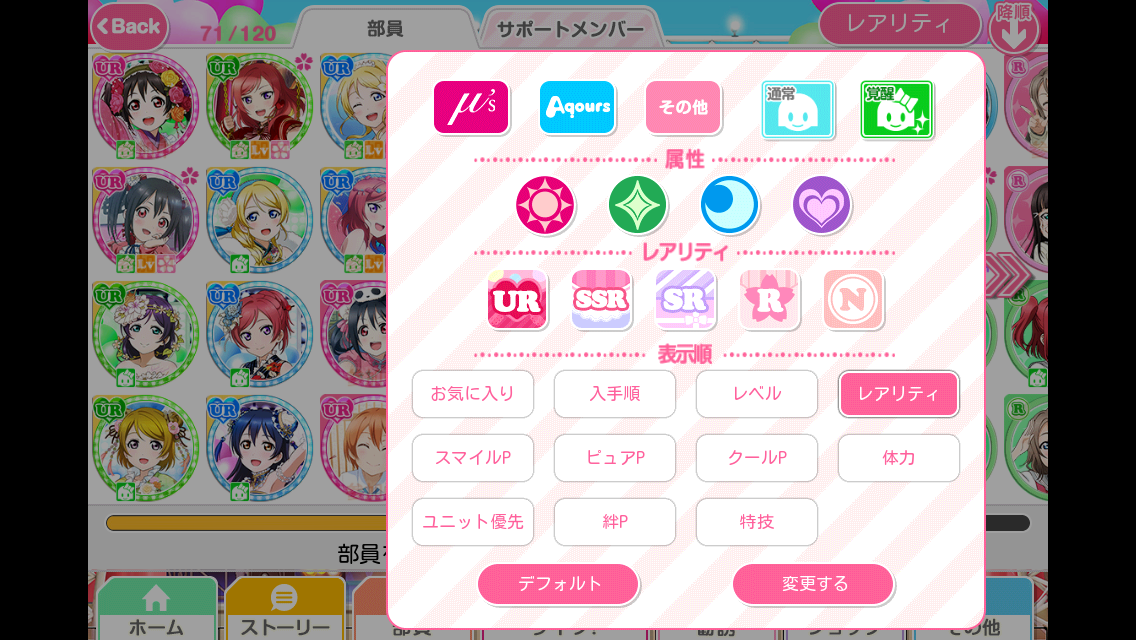Toggle the pink Smile attribute filter
The height and width of the screenshot is (640, 1136).
pos(545,205)
